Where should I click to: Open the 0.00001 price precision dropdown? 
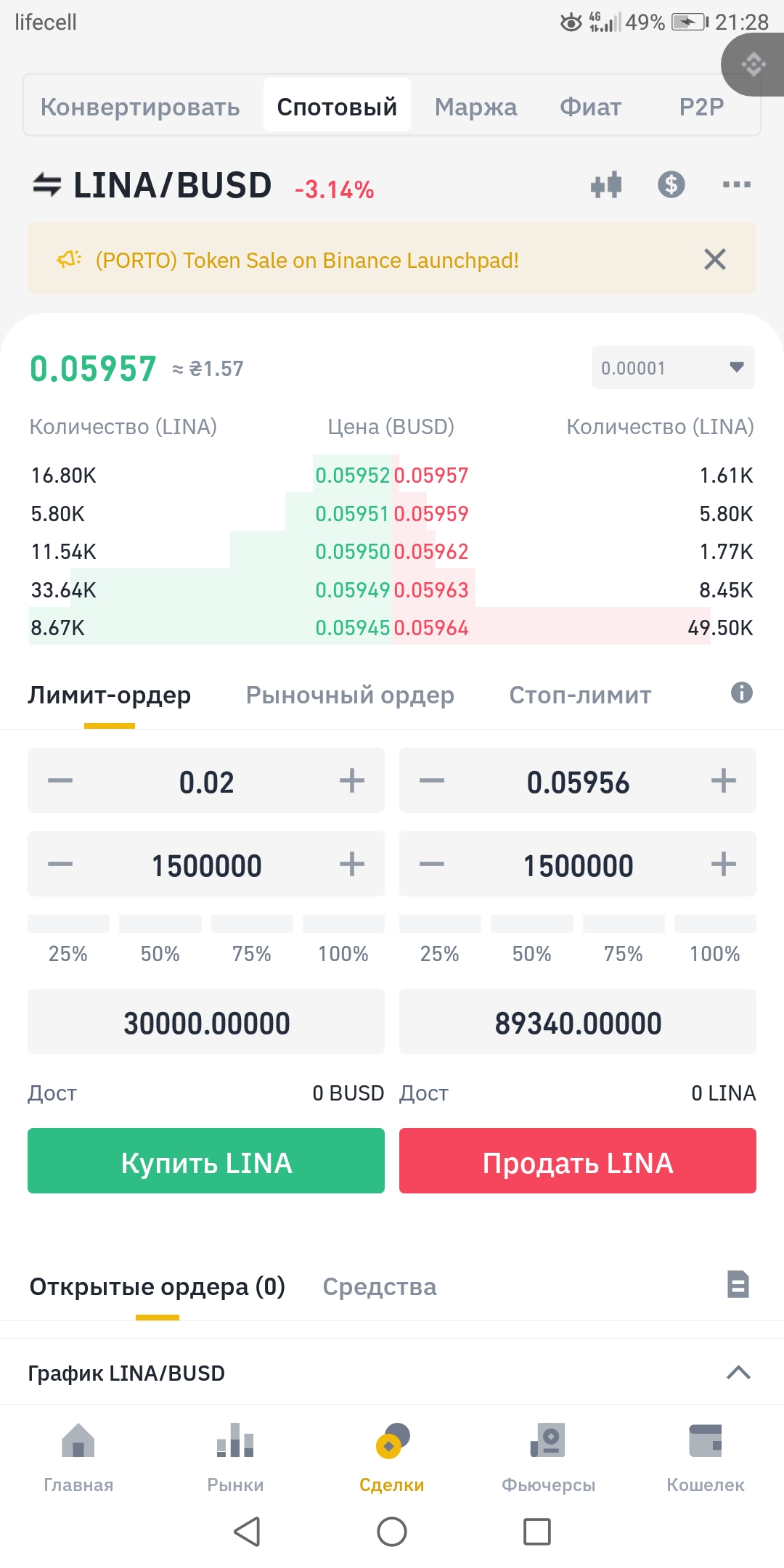673,368
